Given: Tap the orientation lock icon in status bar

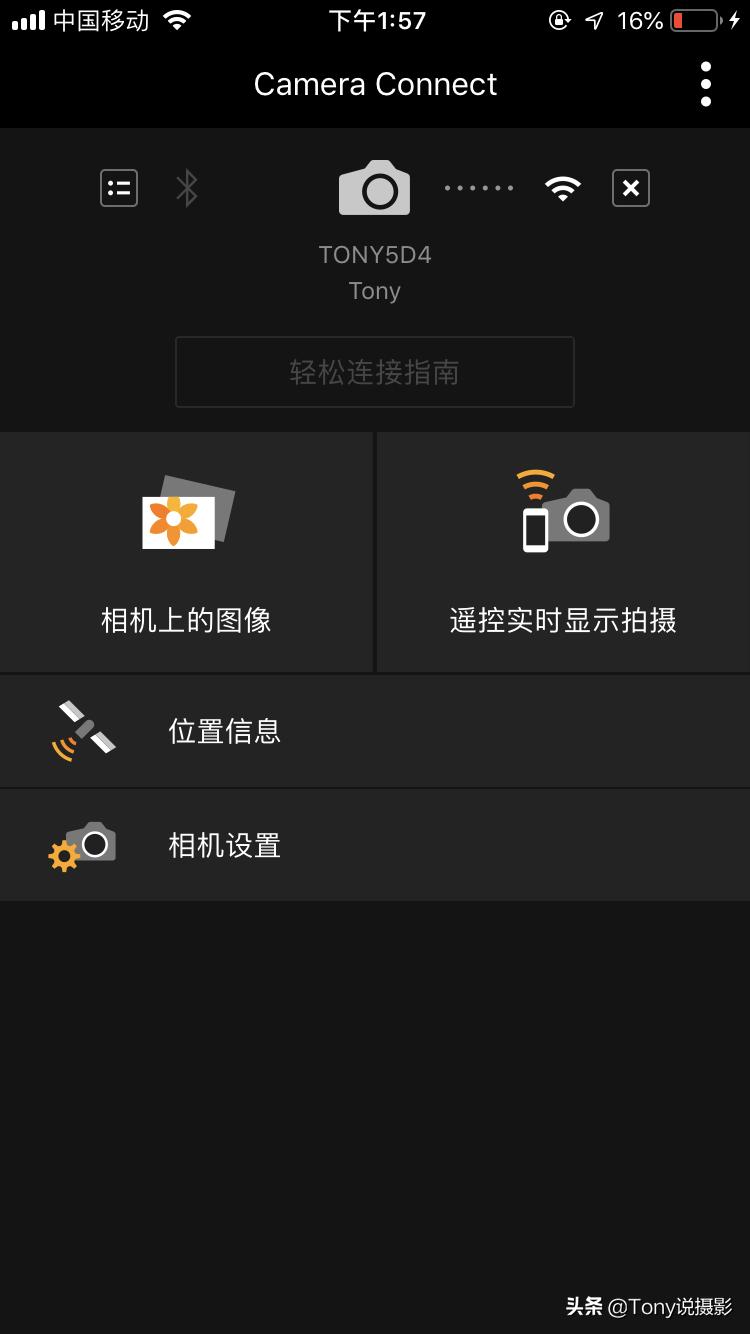Looking at the screenshot, I should (x=560, y=18).
